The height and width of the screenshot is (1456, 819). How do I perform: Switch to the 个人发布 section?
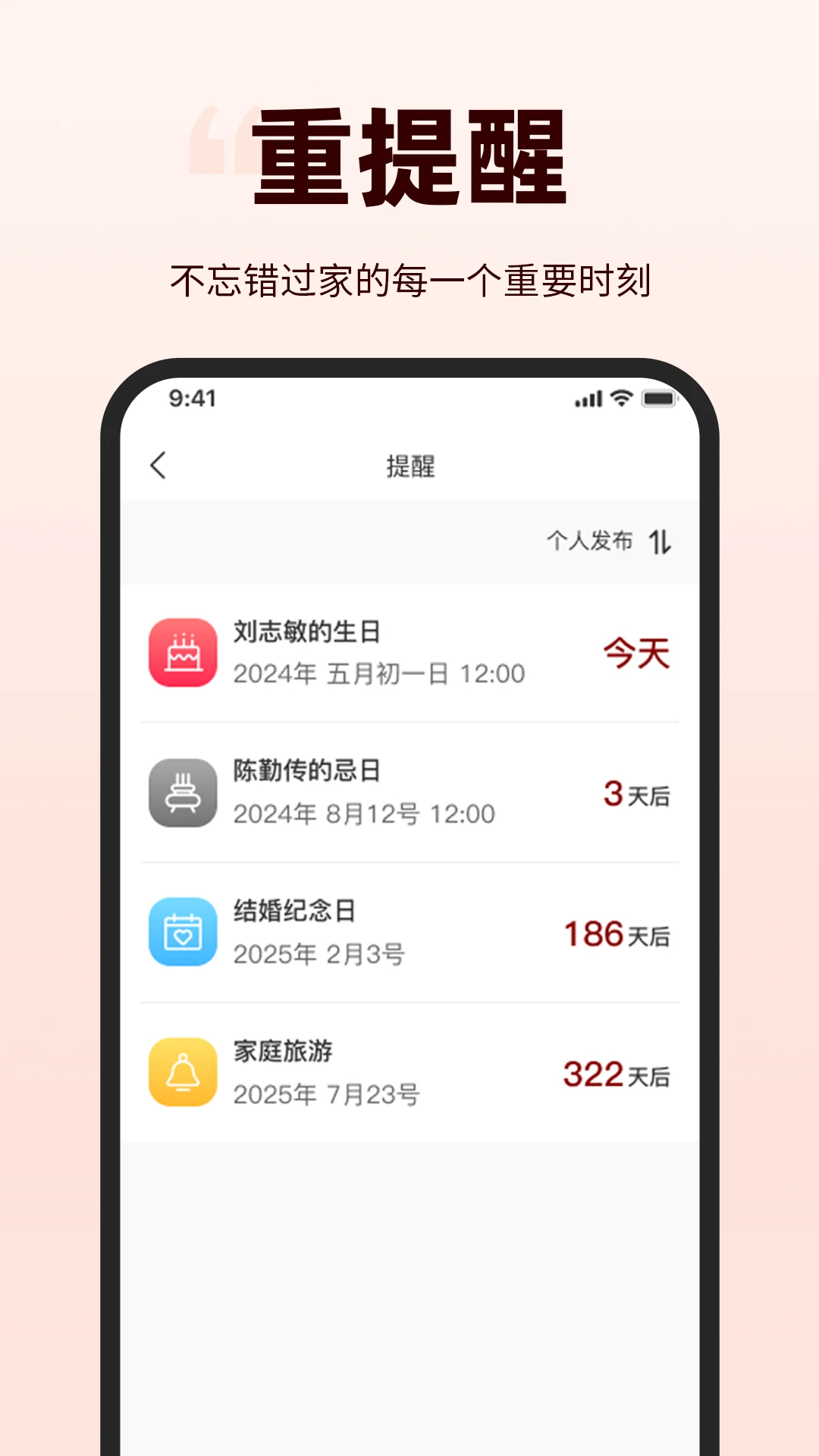591,541
